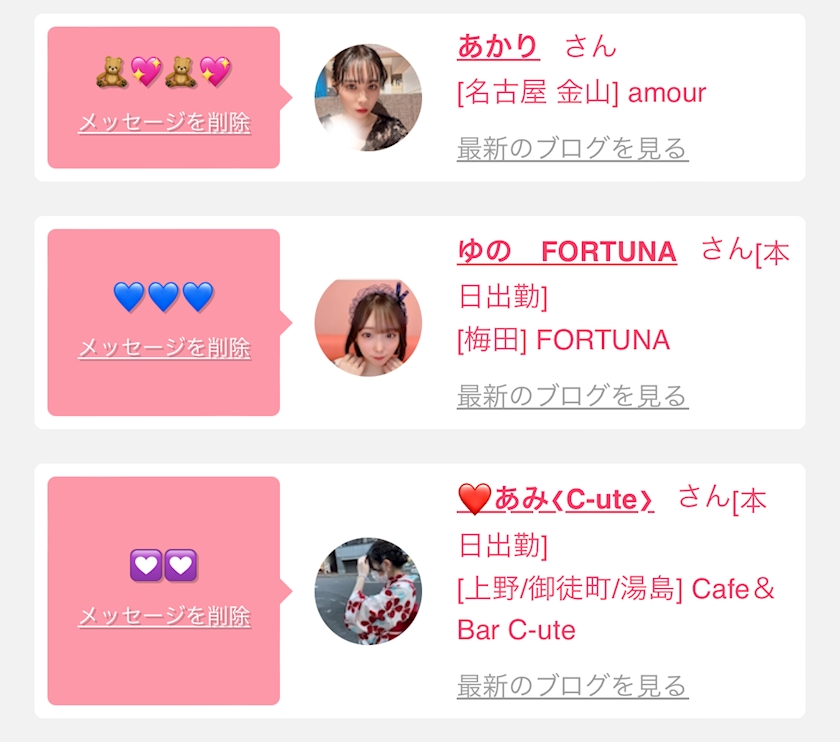Open あかり's profile name link
This screenshot has width=840, height=742.
pos(498,46)
